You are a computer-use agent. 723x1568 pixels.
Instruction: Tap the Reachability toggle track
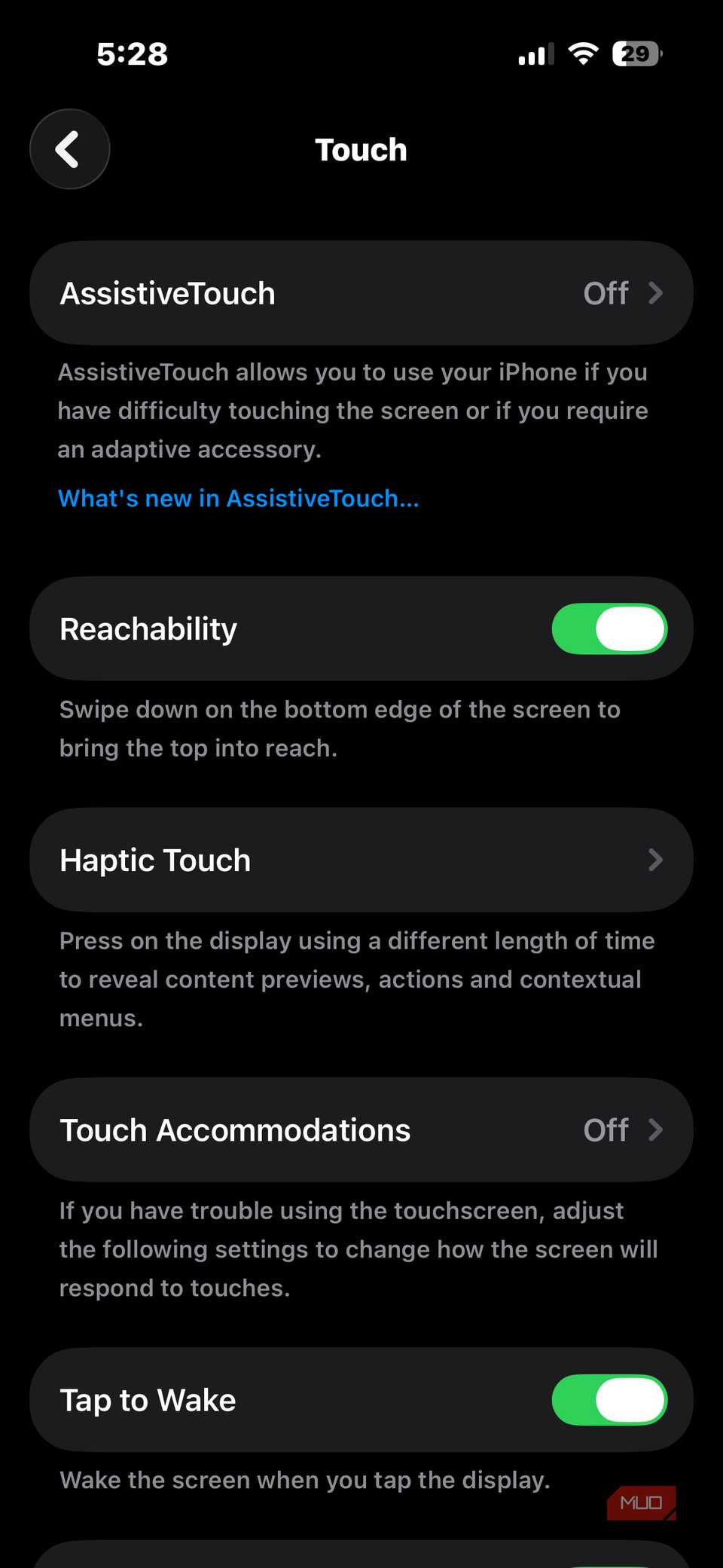[x=610, y=628]
